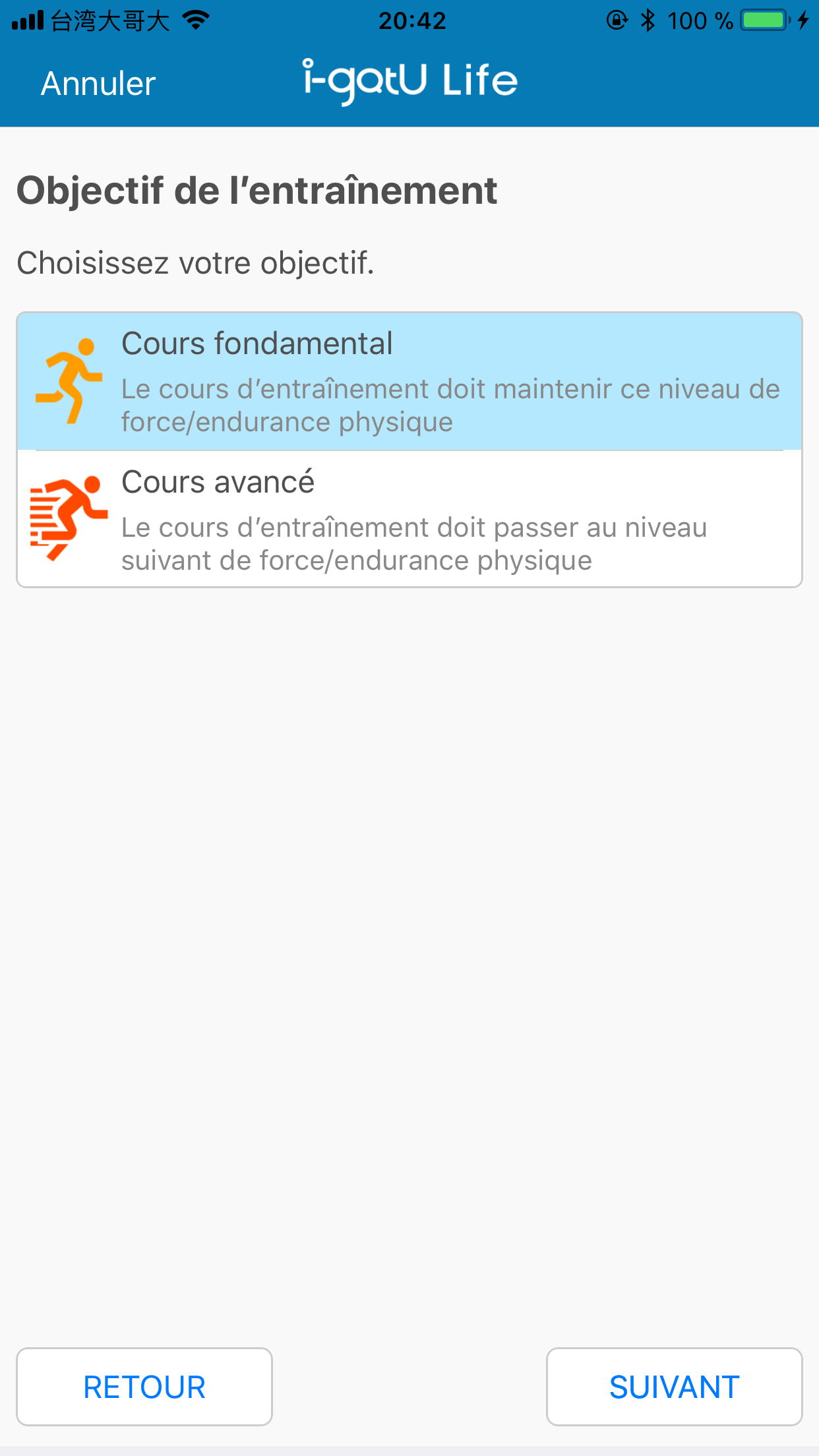
Task: Tap Annuler to cancel setup
Action: [98, 84]
